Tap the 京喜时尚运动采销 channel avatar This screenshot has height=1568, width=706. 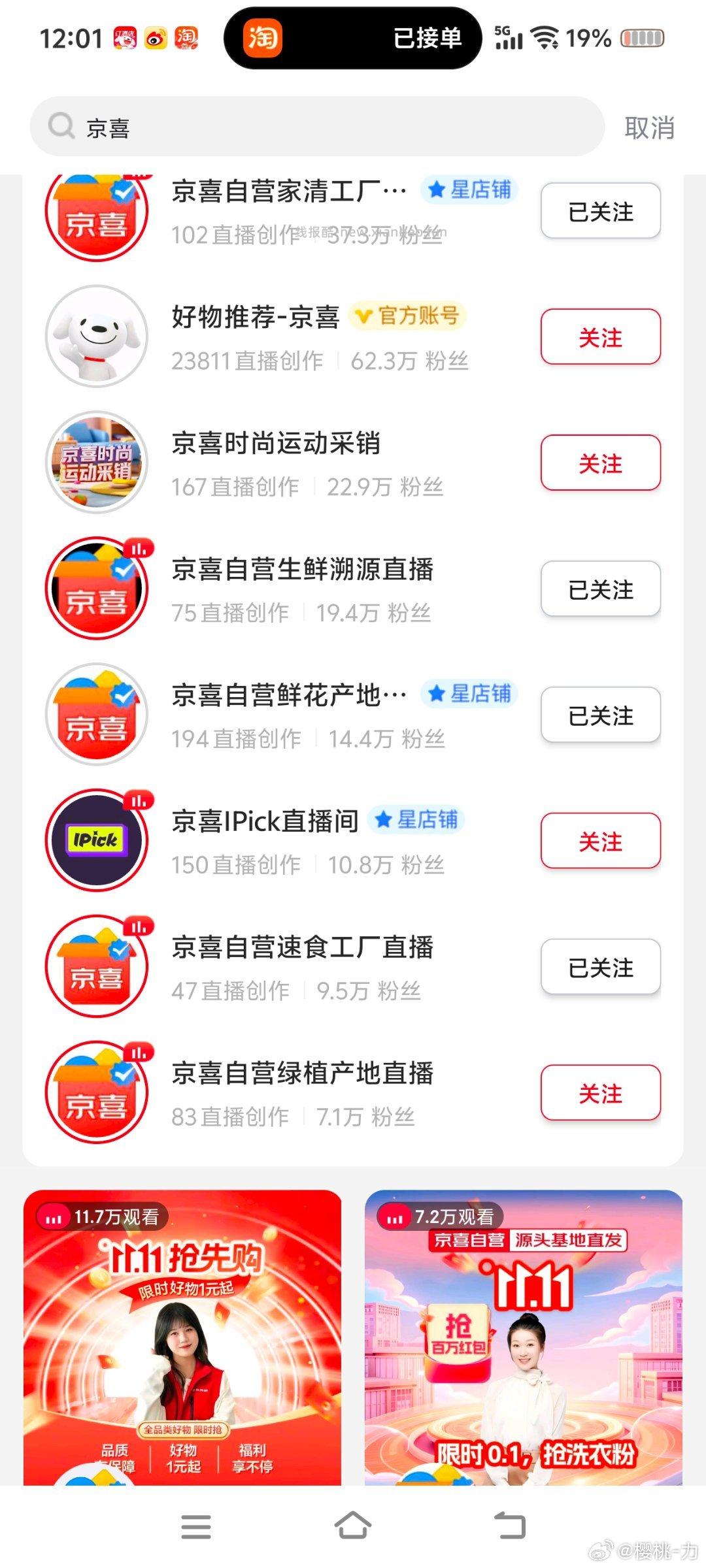click(96, 462)
